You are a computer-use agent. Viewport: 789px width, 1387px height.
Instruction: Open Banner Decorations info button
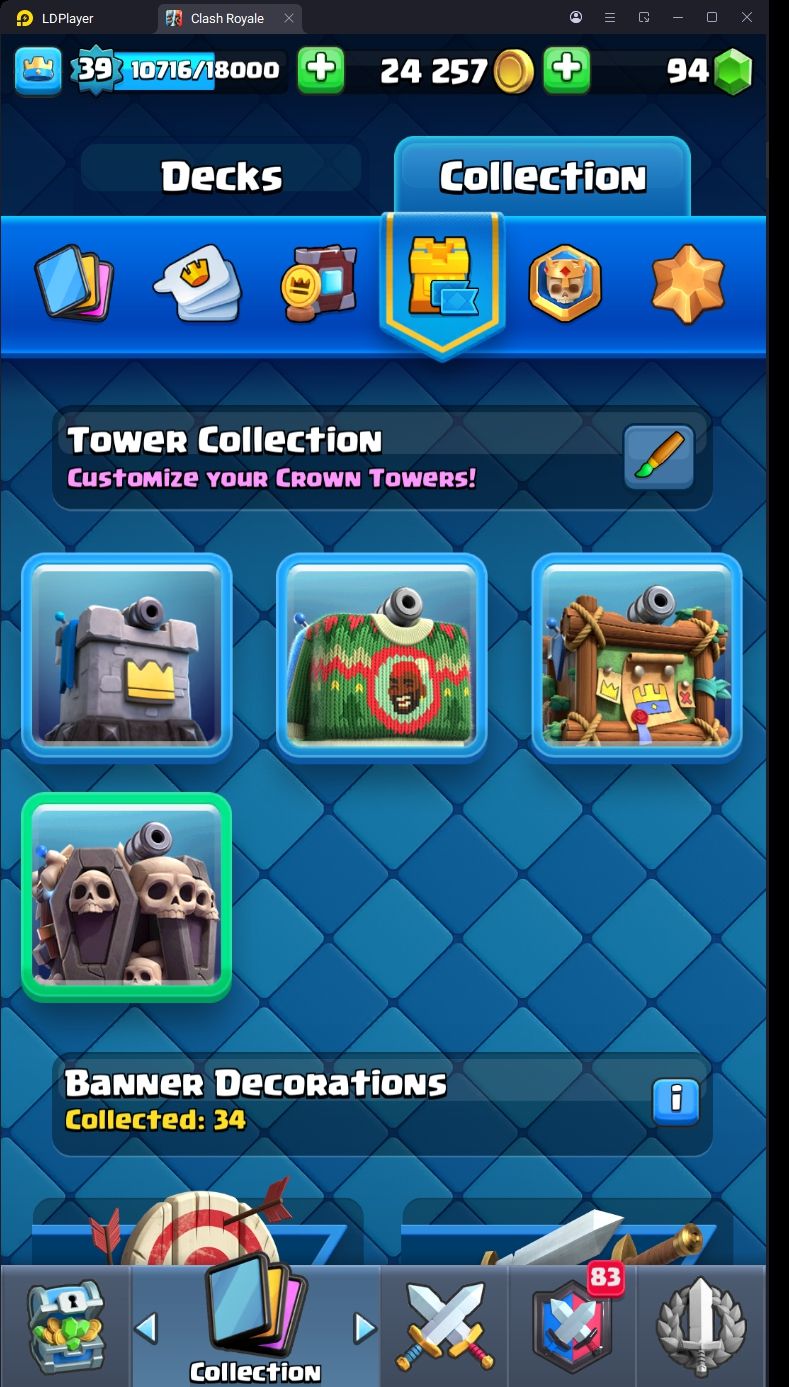pos(676,1100)
